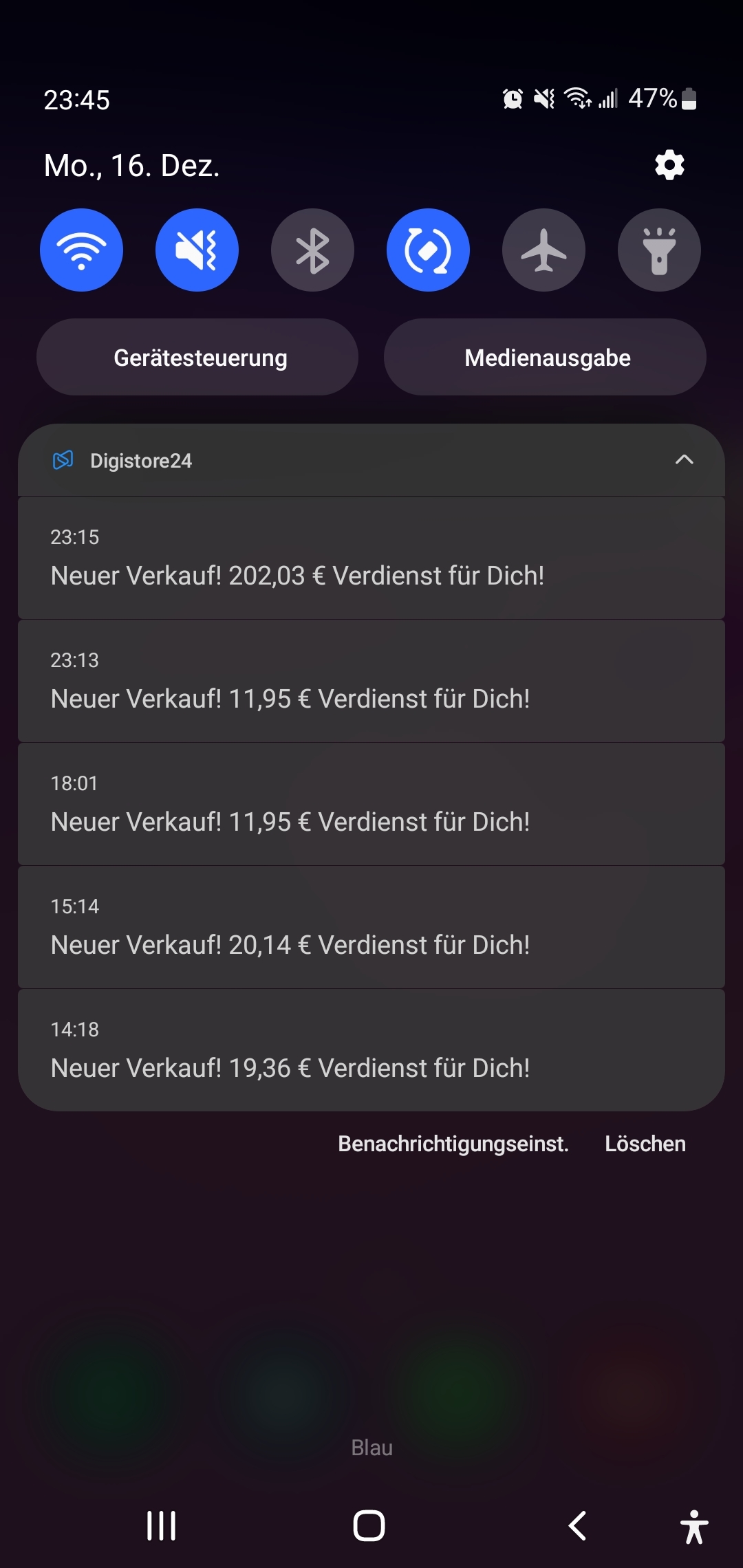Disable the auto-rotate toggle
This screenshot has width=743, height=1568.
pos(428,250)
